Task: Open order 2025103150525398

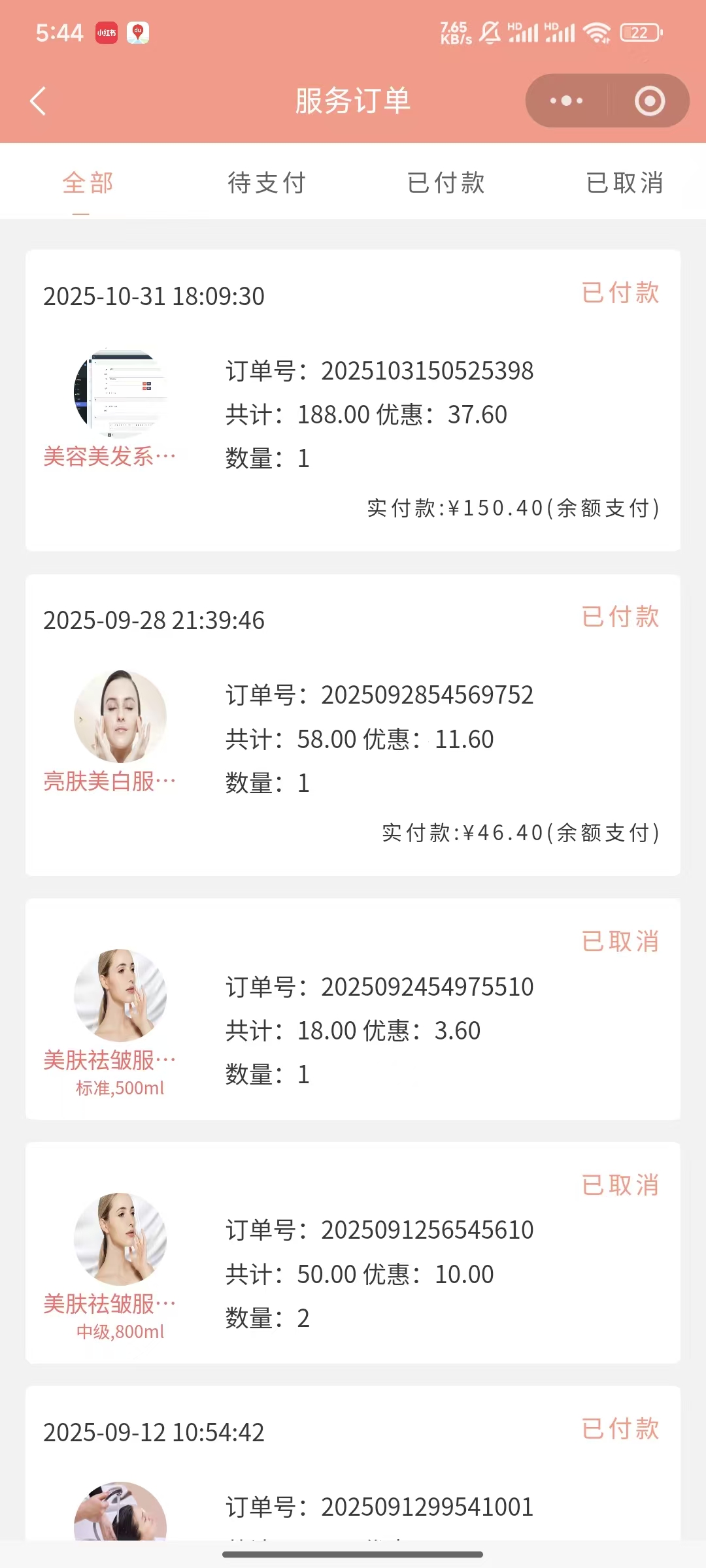Action: pos(353,400)
